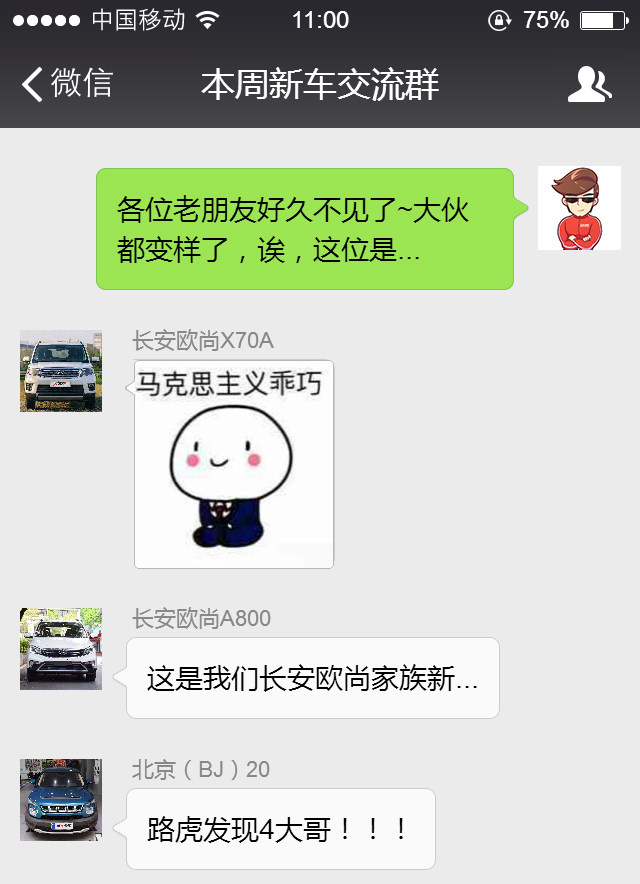The image size is (640, 884).
Task: Go back to the 微信 chat list
Action: [x=66, y=85]
